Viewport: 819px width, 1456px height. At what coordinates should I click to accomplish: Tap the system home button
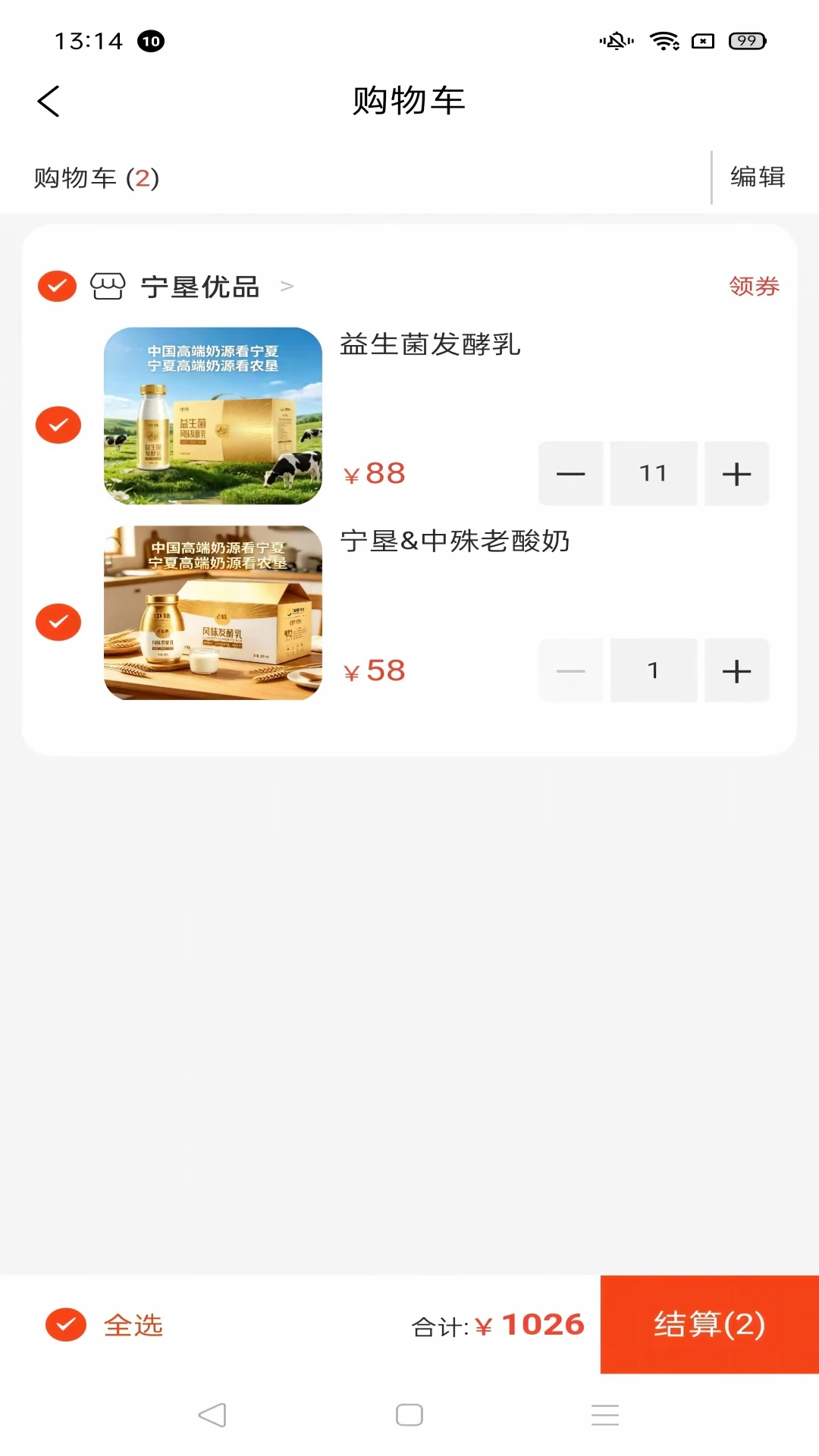point(409,1415)
